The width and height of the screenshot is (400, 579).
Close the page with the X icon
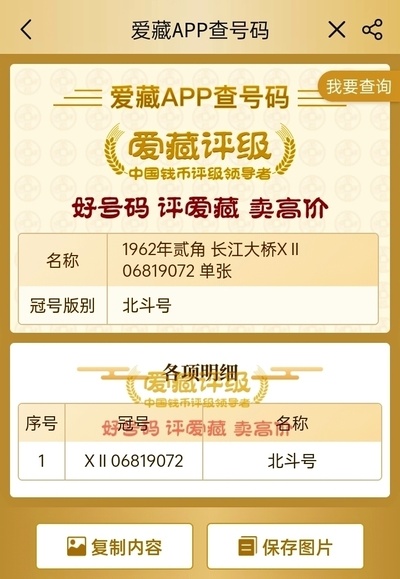click(x=336, y=30)
